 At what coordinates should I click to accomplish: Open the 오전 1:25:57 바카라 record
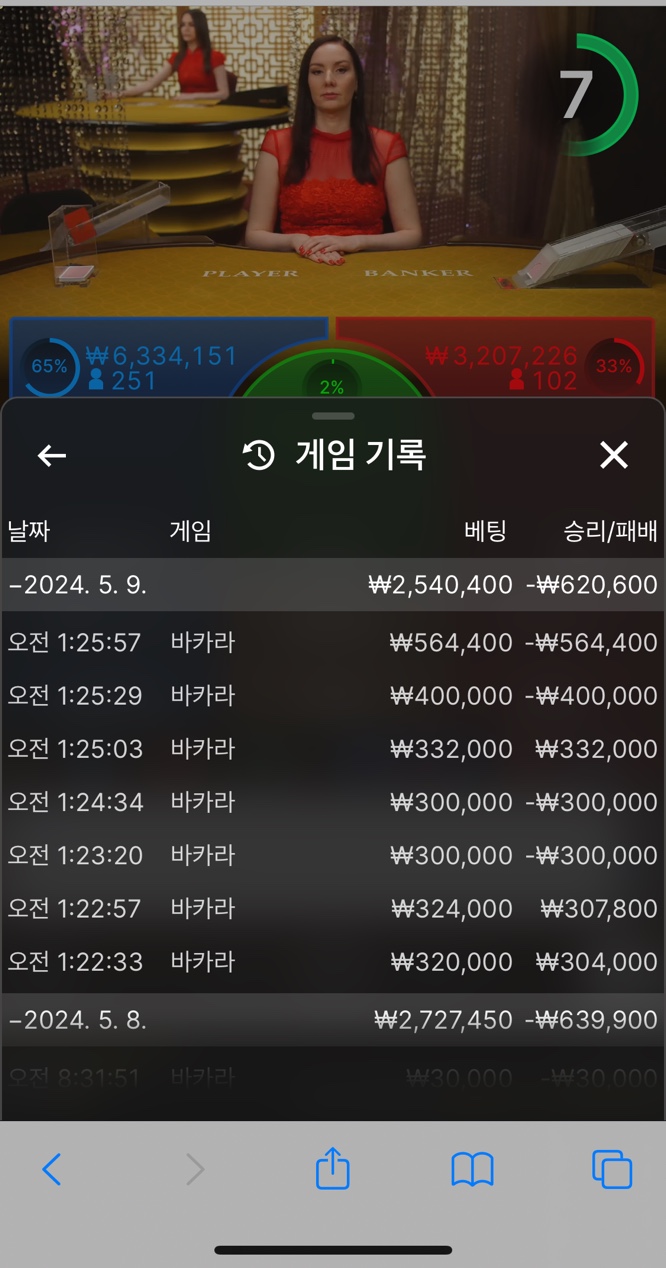click(333, 642)
